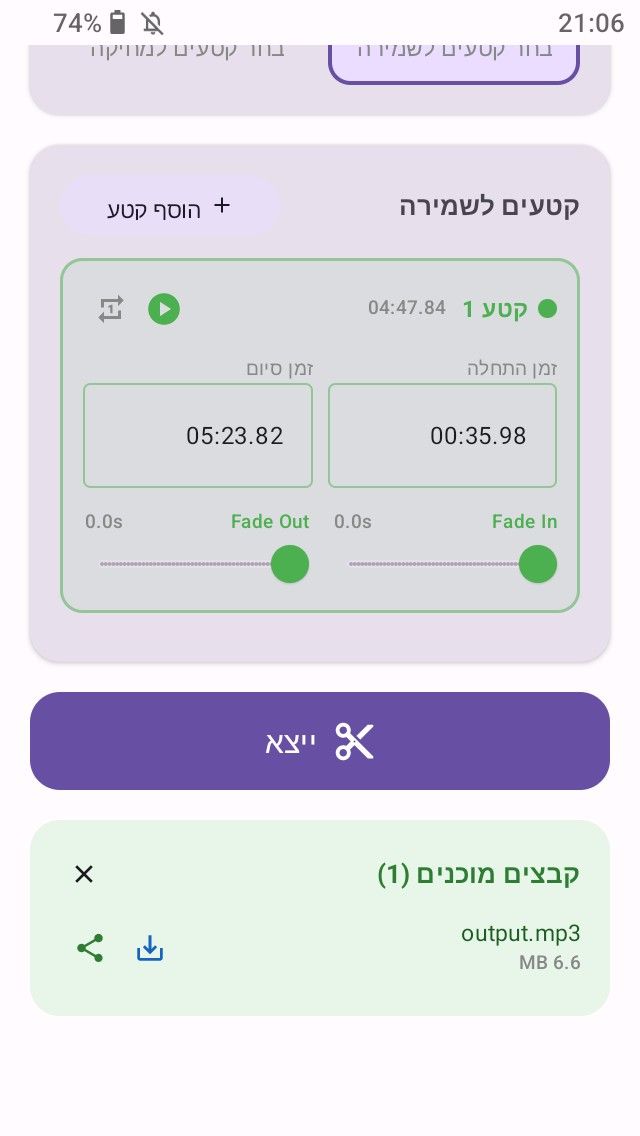Viewport: 640px width, 1136px height.
Task: Play segment 1 preview
Action: (x=164, y=309)
